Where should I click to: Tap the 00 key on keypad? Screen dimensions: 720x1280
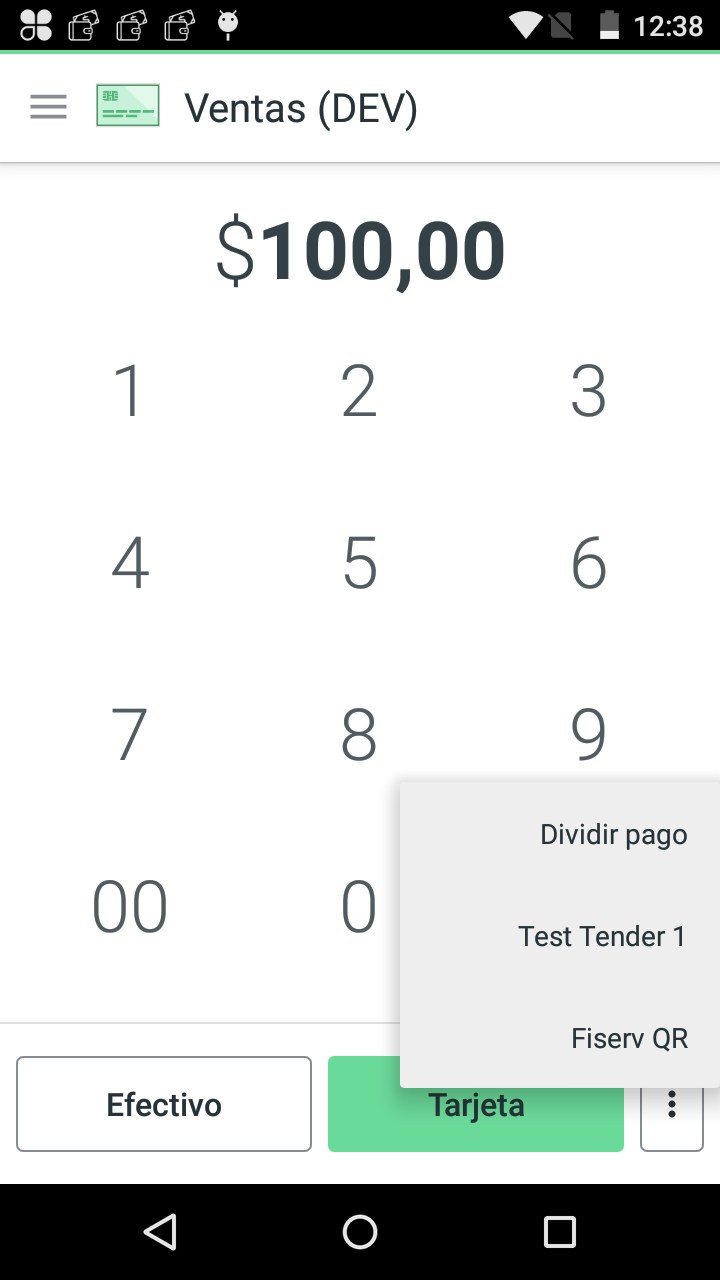coord(130,907)
